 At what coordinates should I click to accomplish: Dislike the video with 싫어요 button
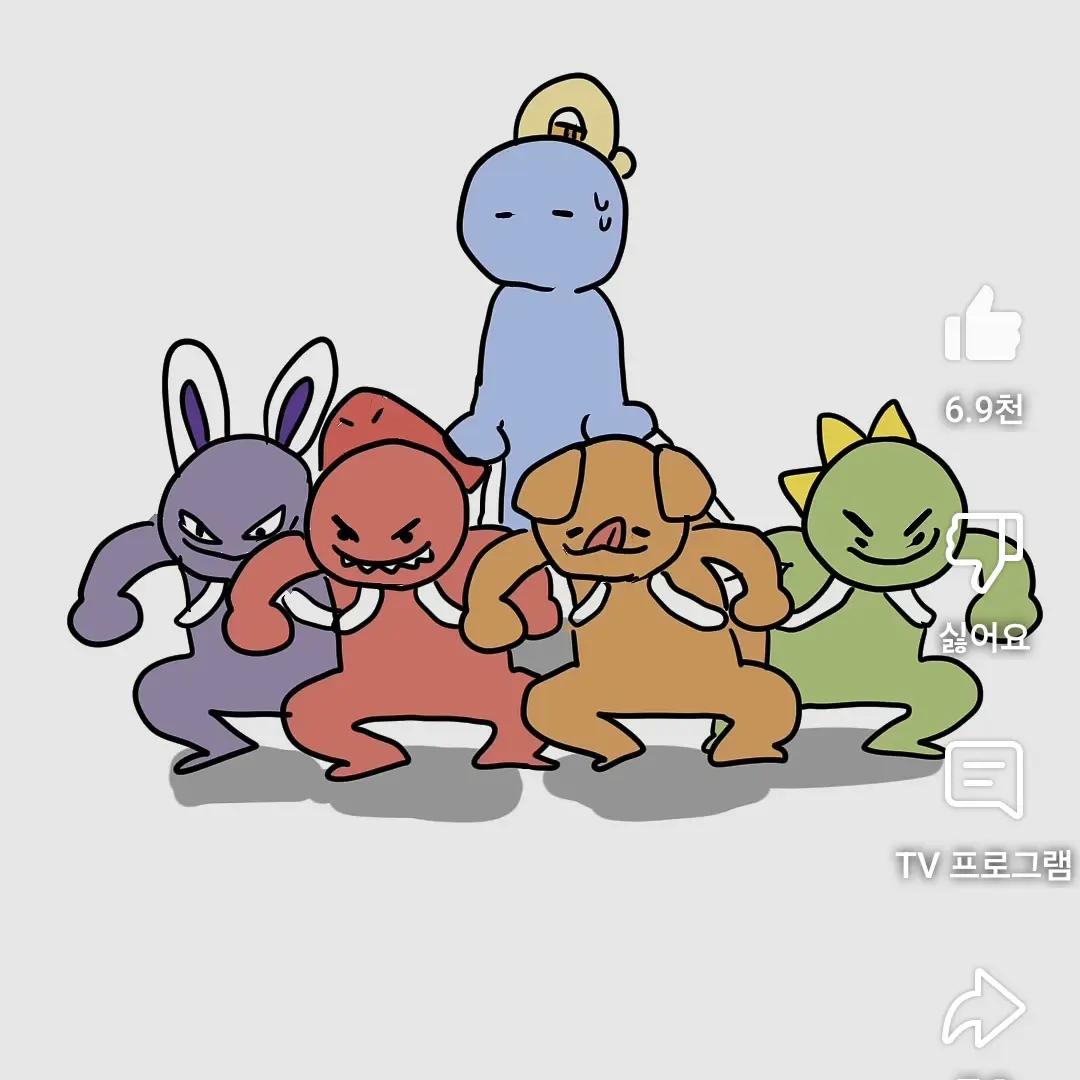(x=985, y=550)
